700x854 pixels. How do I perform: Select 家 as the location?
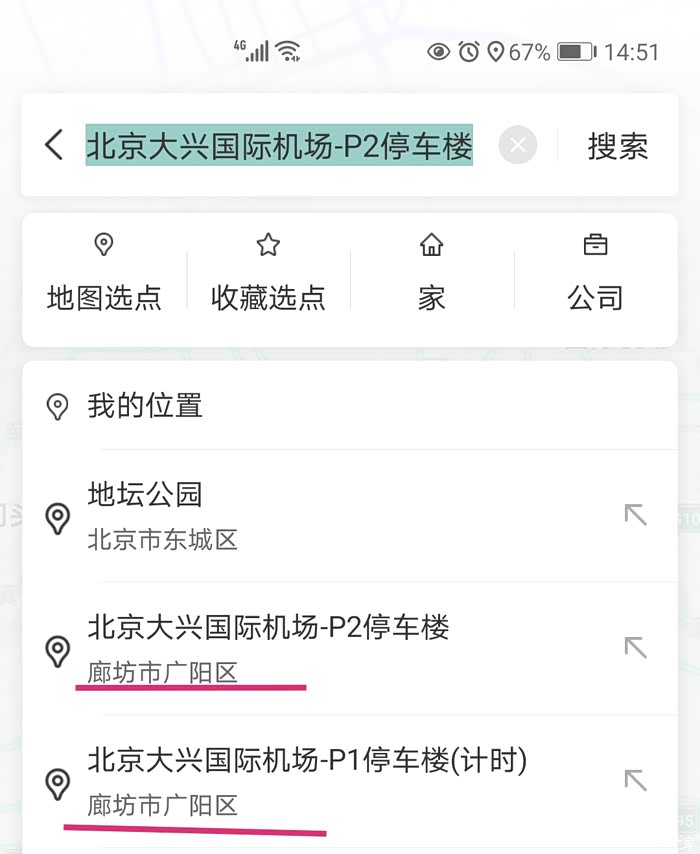[432, 273]
